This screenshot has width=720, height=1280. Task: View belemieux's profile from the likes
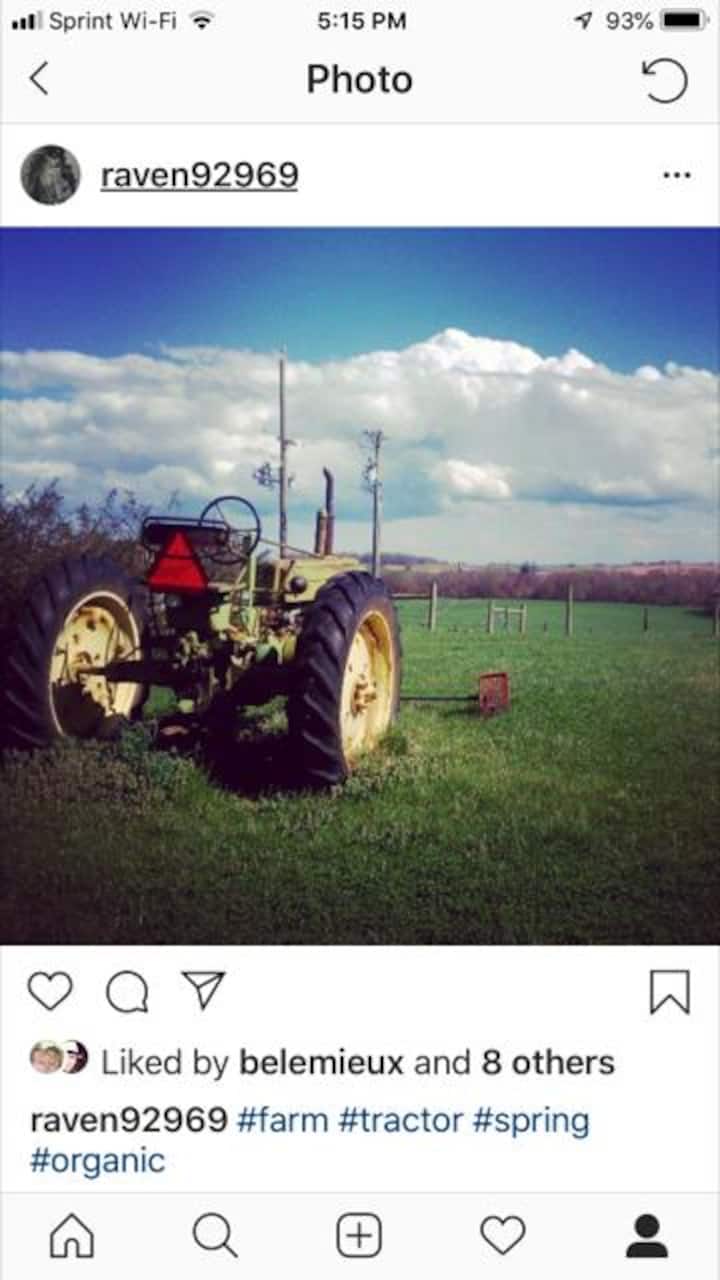click(x=321, y=1062)
